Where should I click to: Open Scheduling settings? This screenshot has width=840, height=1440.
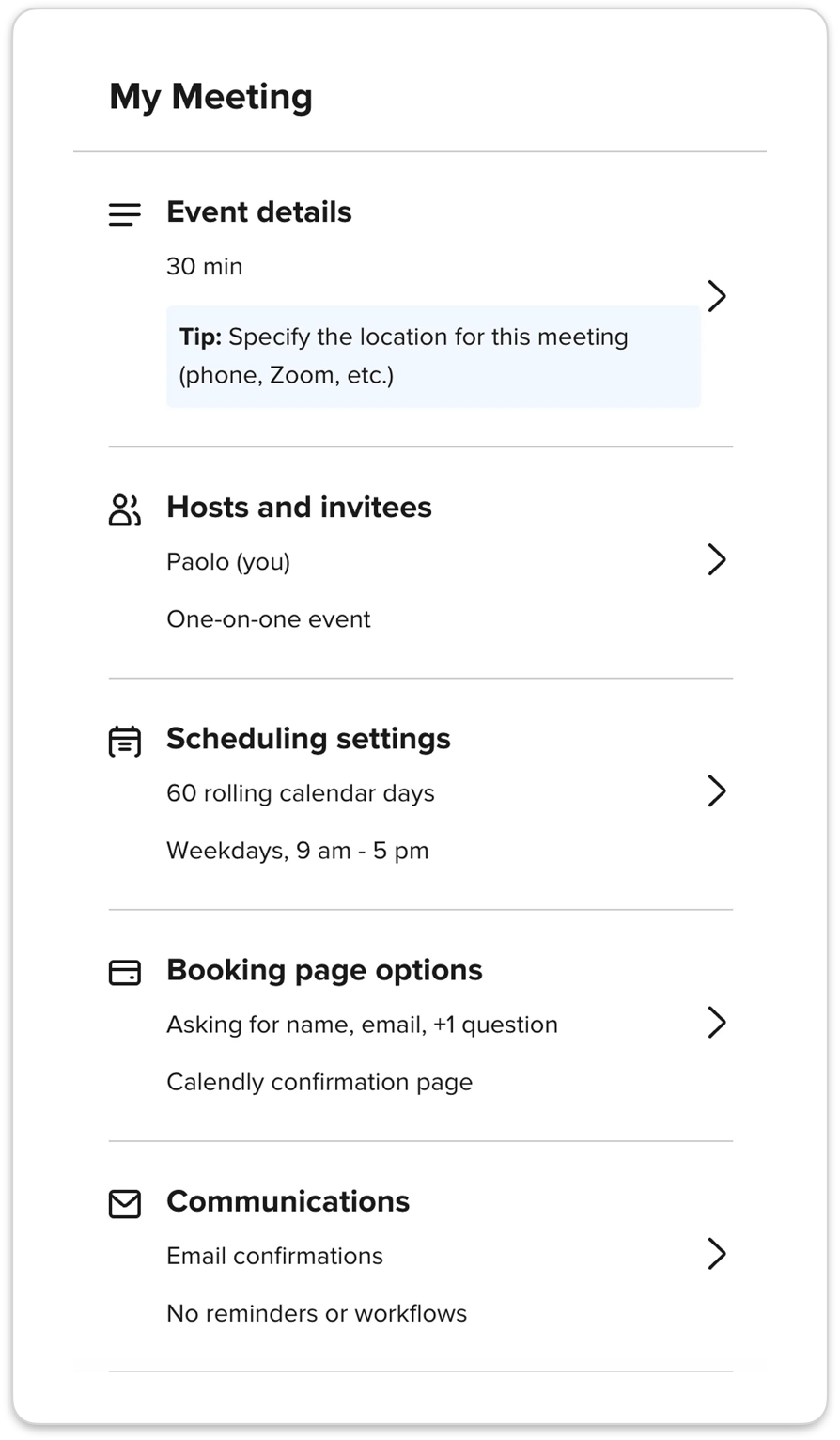pos(420,793)
